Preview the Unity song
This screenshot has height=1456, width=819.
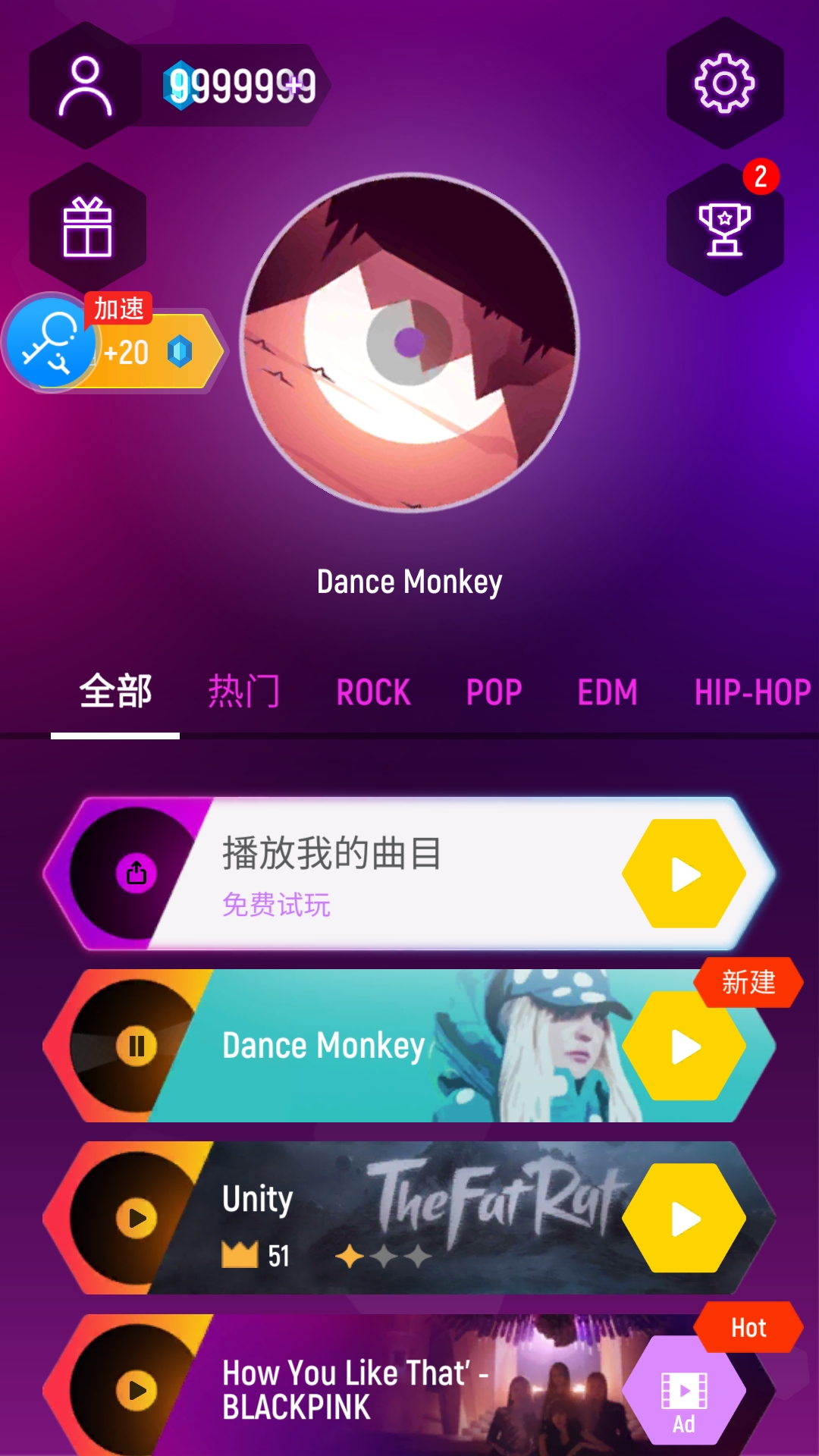(x=136, y=1218)
